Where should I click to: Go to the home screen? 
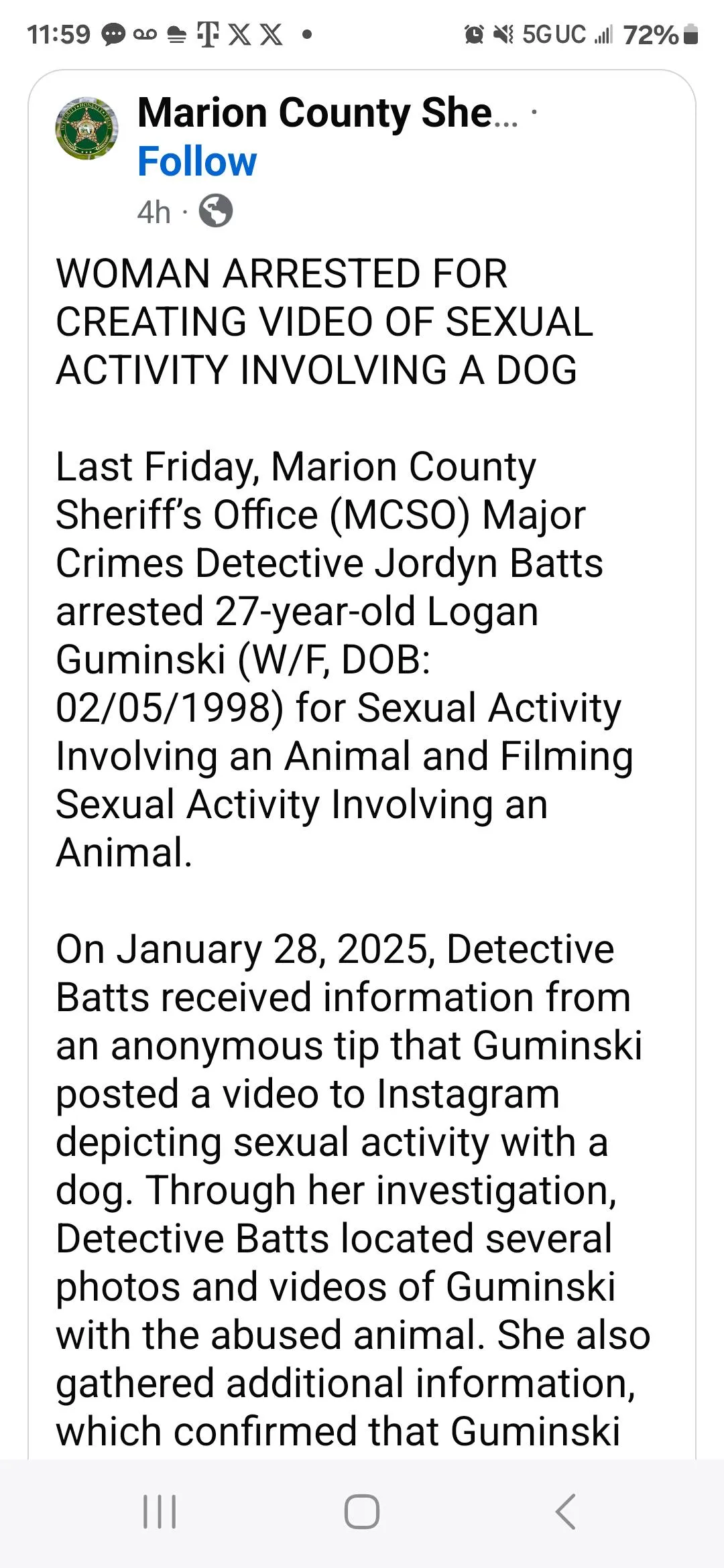[362, 1512]
